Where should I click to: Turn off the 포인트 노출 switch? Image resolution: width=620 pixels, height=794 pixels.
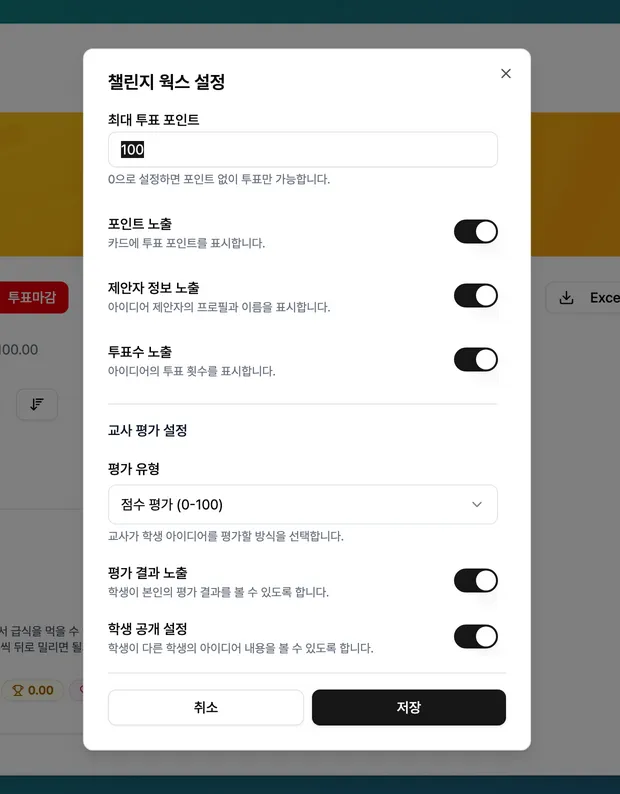(475, 232)
